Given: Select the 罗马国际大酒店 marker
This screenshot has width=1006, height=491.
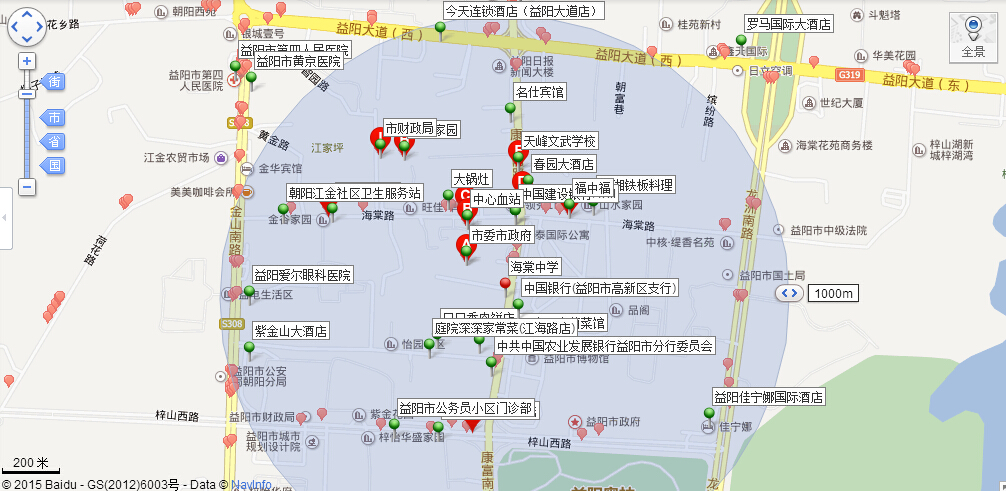Looking at the screenshot, I should (741, 42).
